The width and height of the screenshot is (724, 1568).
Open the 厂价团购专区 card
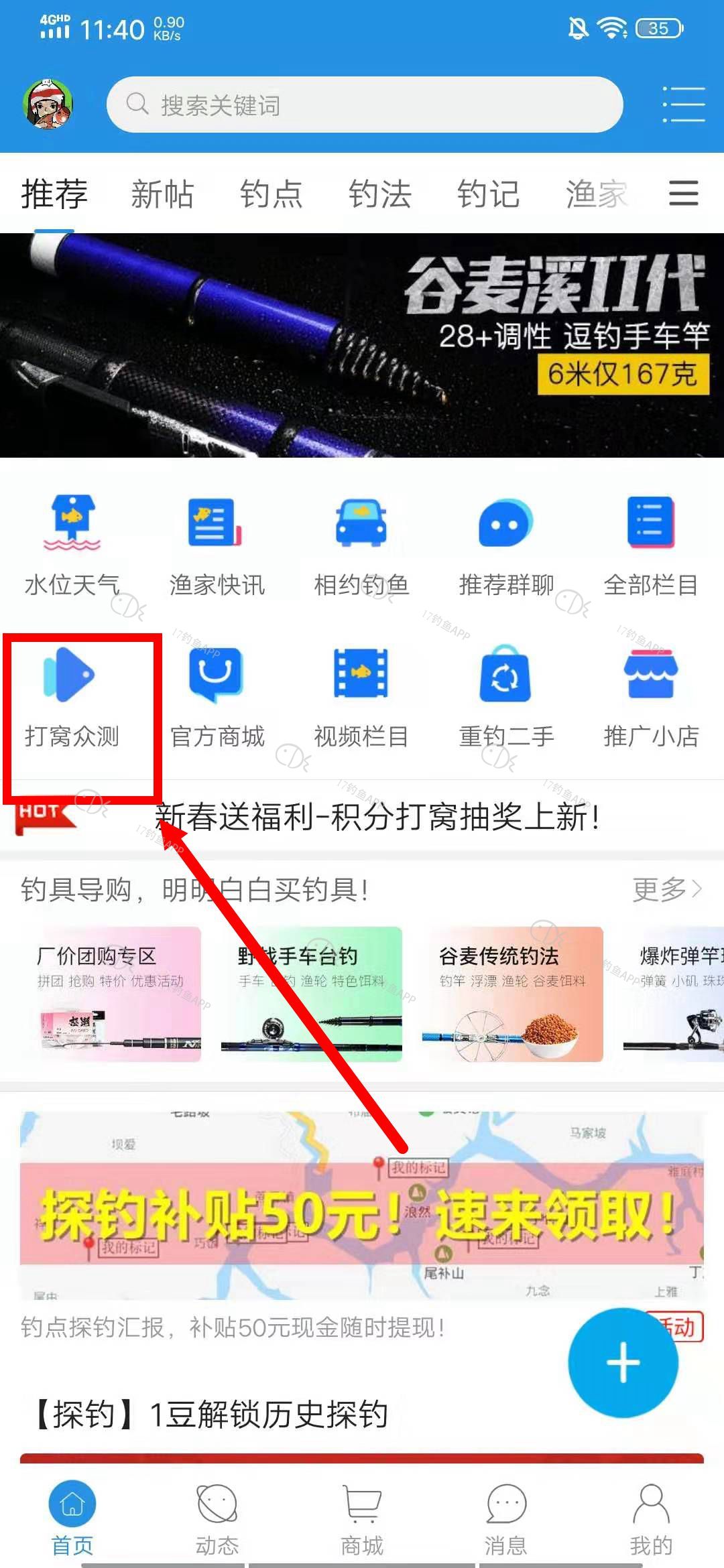pyautogui.click(x=111, y=994)
